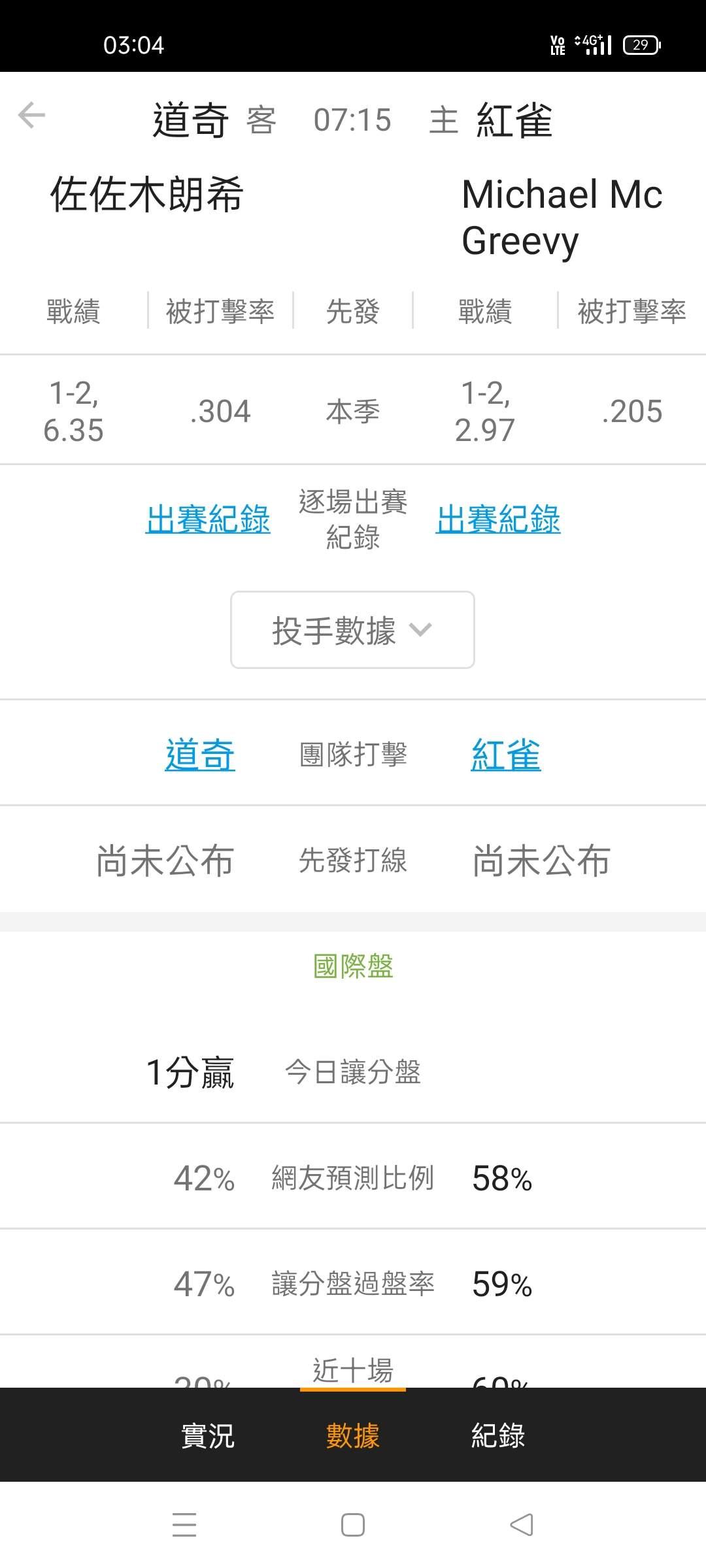This screenshot has height=1568, width=706.
Task: Switch to the 紀錄 tab
Action: [x=498, y=1435]
